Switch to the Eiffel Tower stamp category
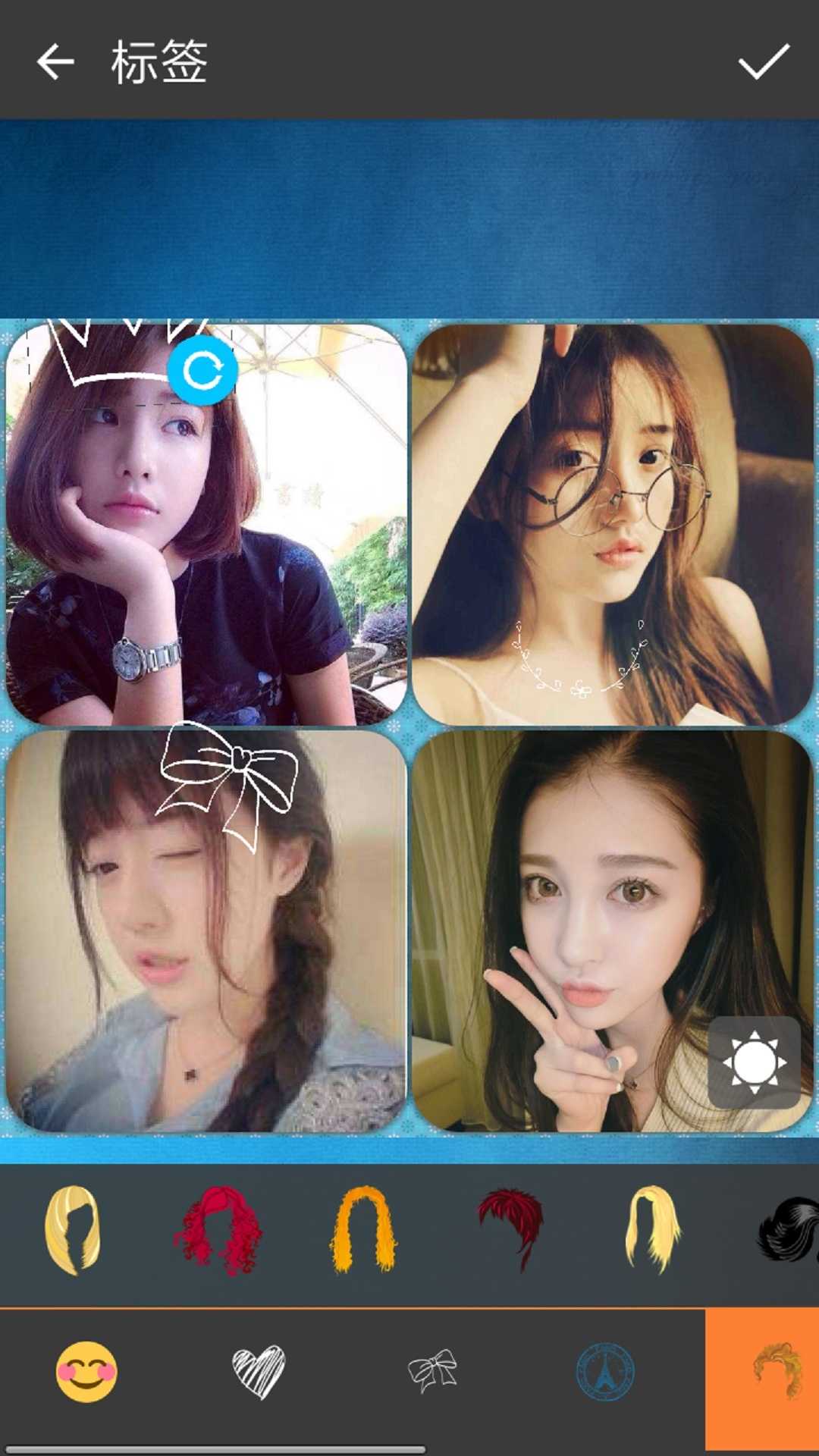The width and height of the screenshot is (819, 1456). 604,1372
